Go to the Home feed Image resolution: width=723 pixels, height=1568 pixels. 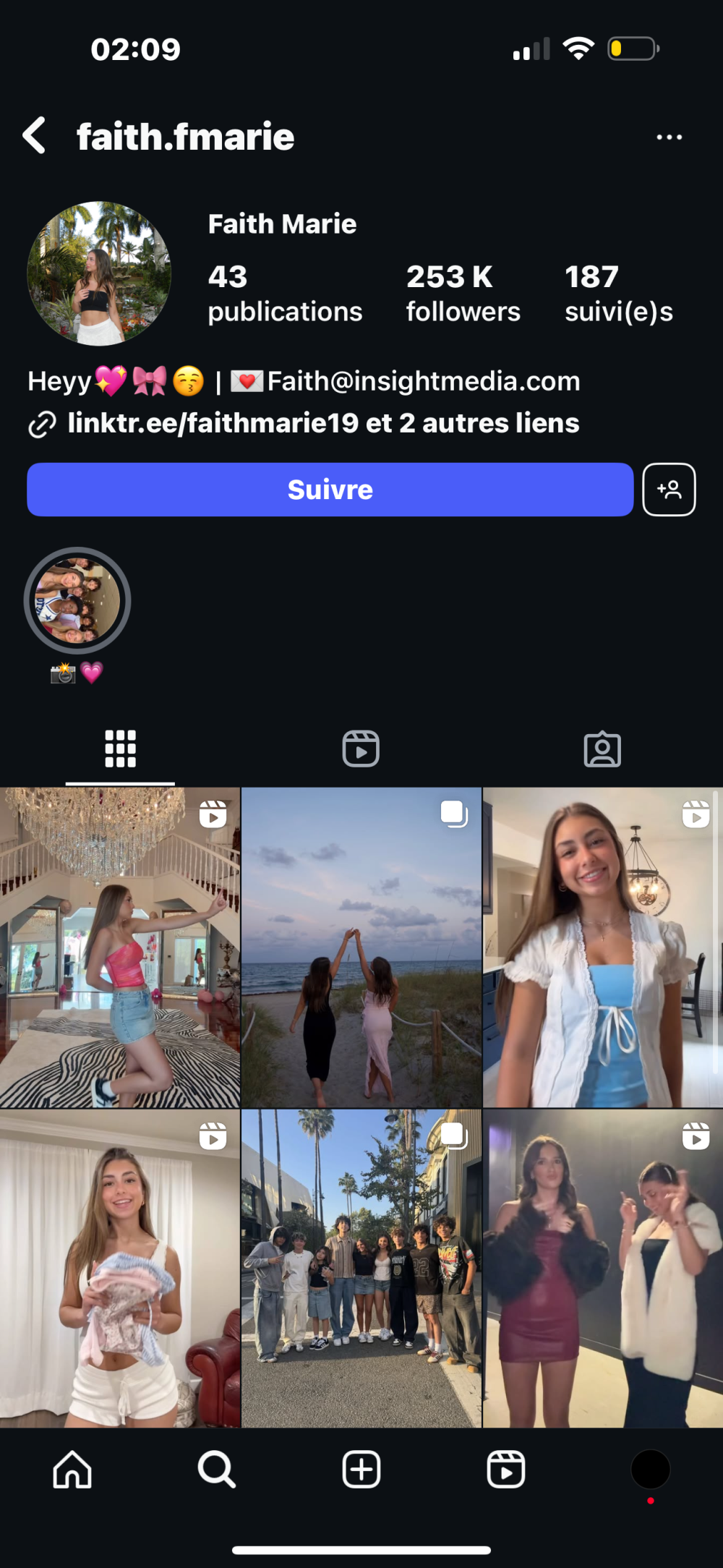[x=72, y=1470]
